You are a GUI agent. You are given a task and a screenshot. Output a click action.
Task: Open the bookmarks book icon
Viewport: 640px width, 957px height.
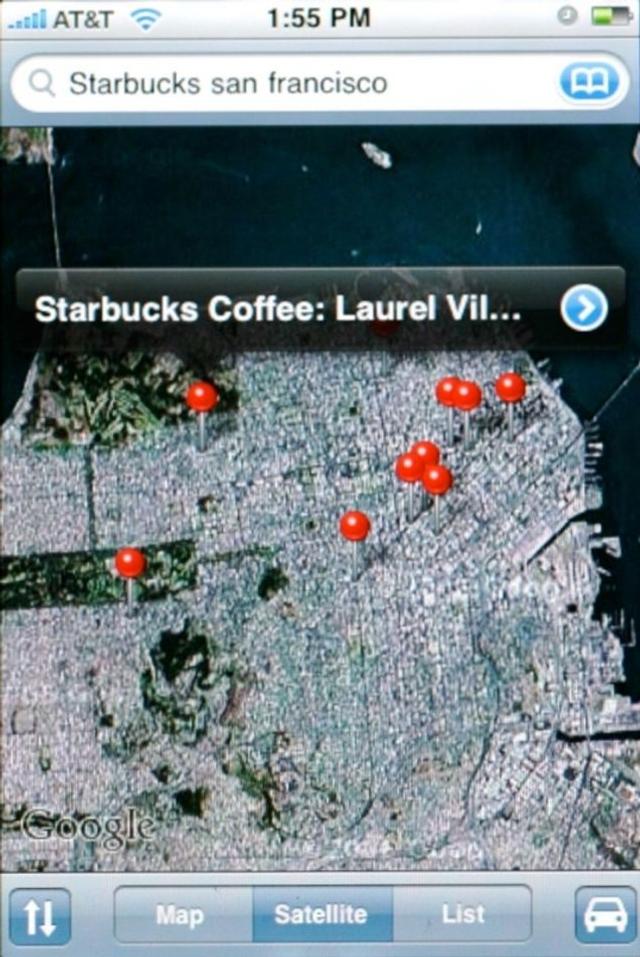pos(589,82)
